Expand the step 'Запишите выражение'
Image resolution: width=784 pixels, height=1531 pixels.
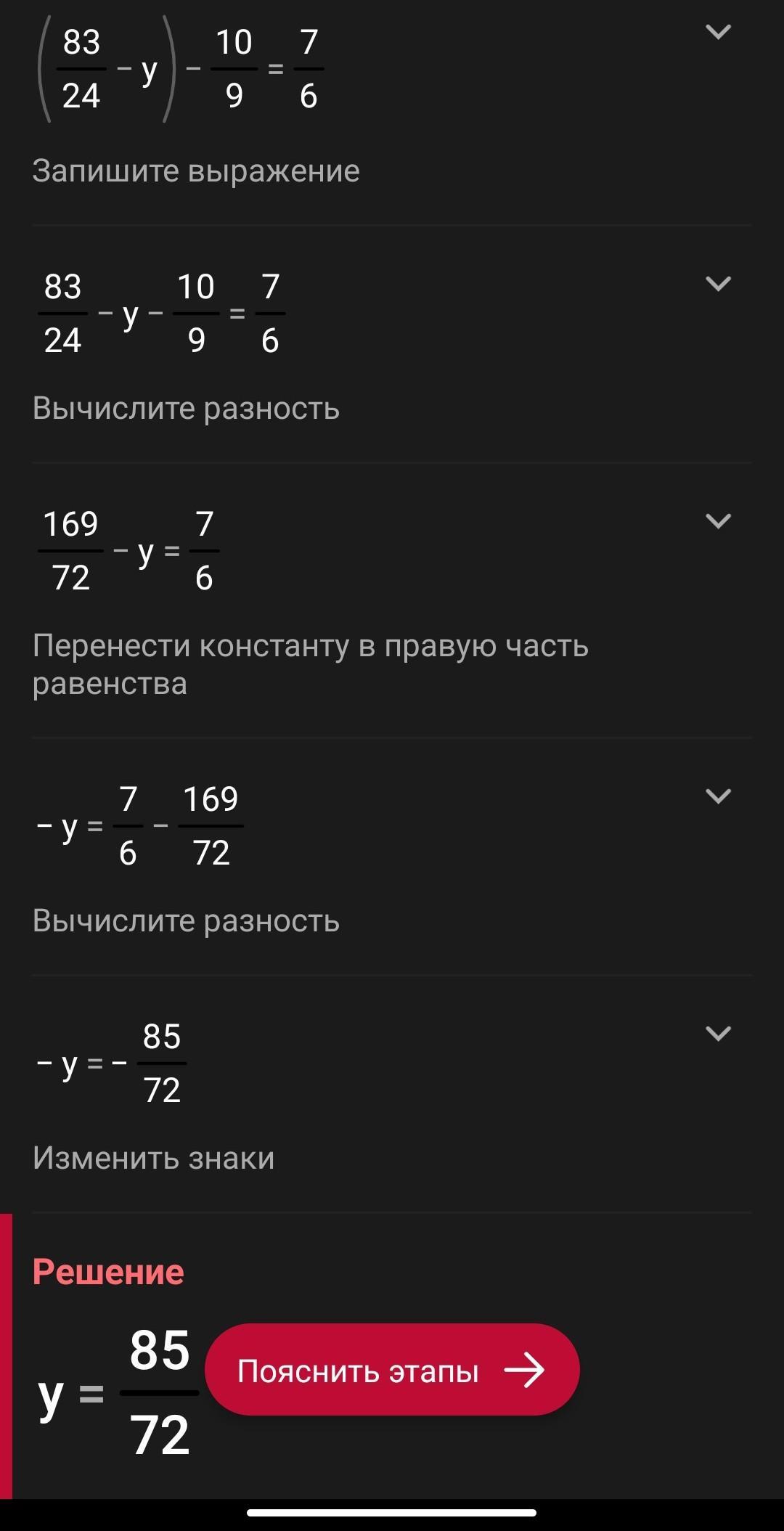718,32
